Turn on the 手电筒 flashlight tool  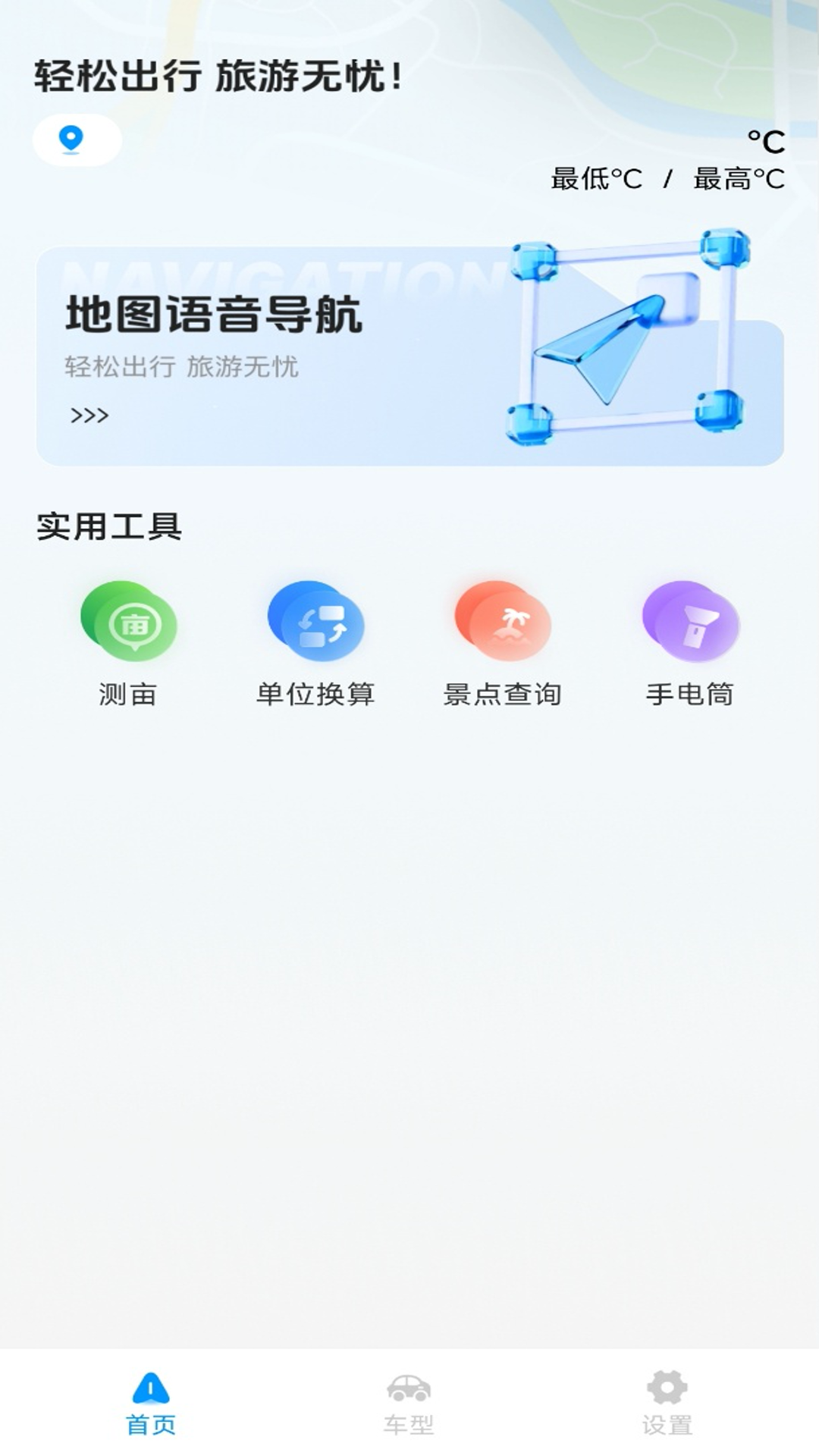click(690, 643)
